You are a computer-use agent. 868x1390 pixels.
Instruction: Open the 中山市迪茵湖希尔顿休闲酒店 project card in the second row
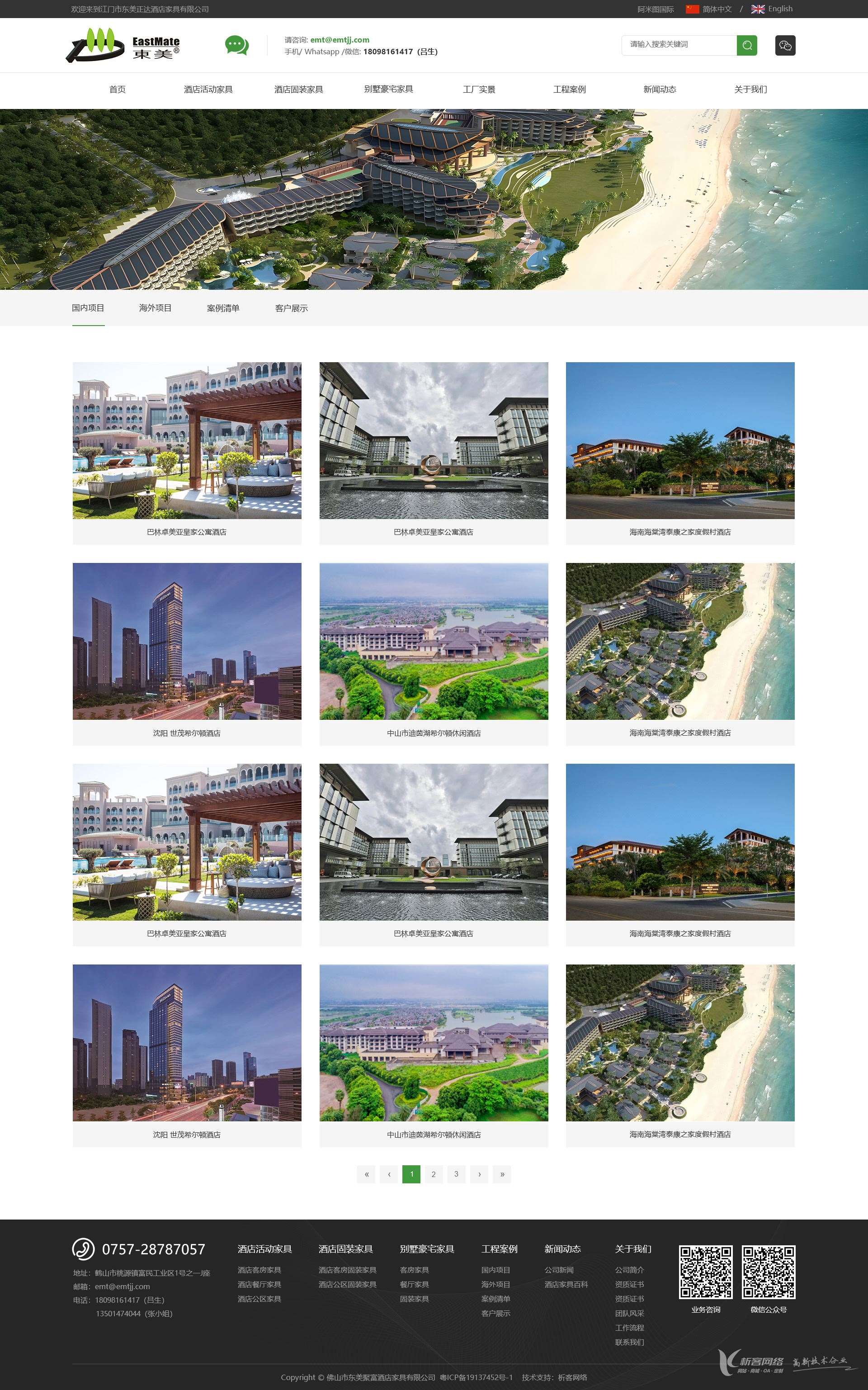click(x=434, y=653)
